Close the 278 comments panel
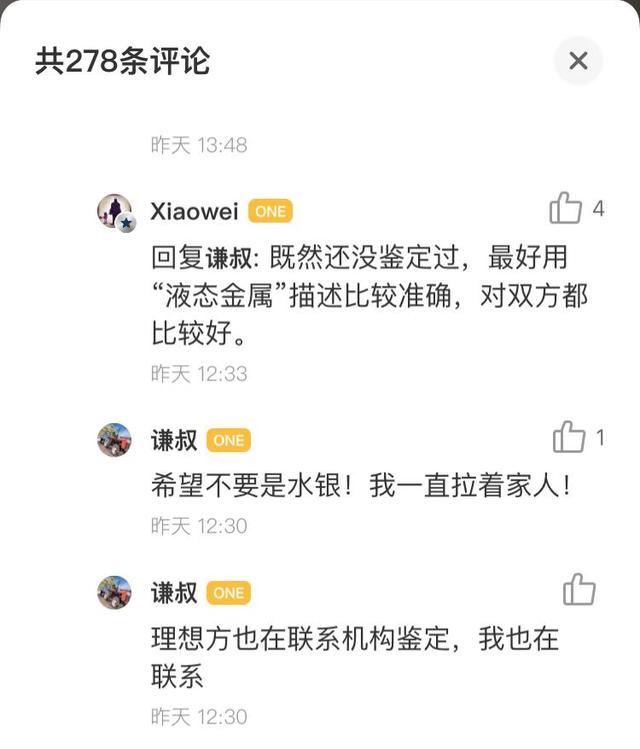The height and width of the screenshot is (749, 640). 578,61
